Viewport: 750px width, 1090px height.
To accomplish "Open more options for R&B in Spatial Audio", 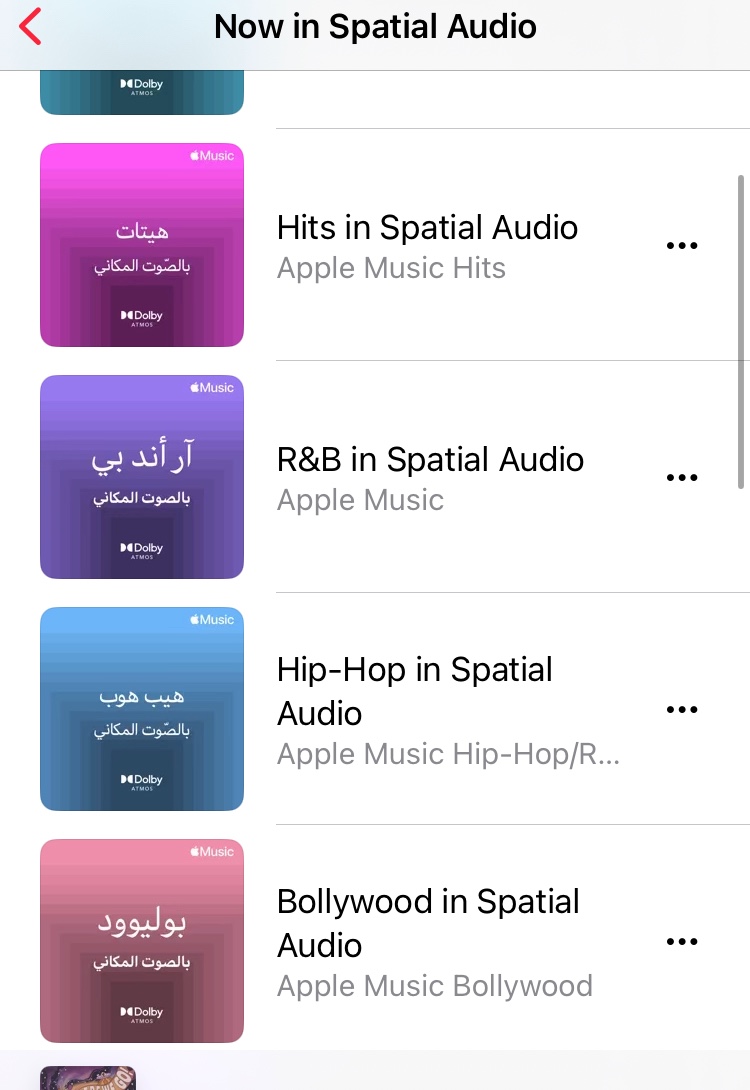I will [682, 477].
